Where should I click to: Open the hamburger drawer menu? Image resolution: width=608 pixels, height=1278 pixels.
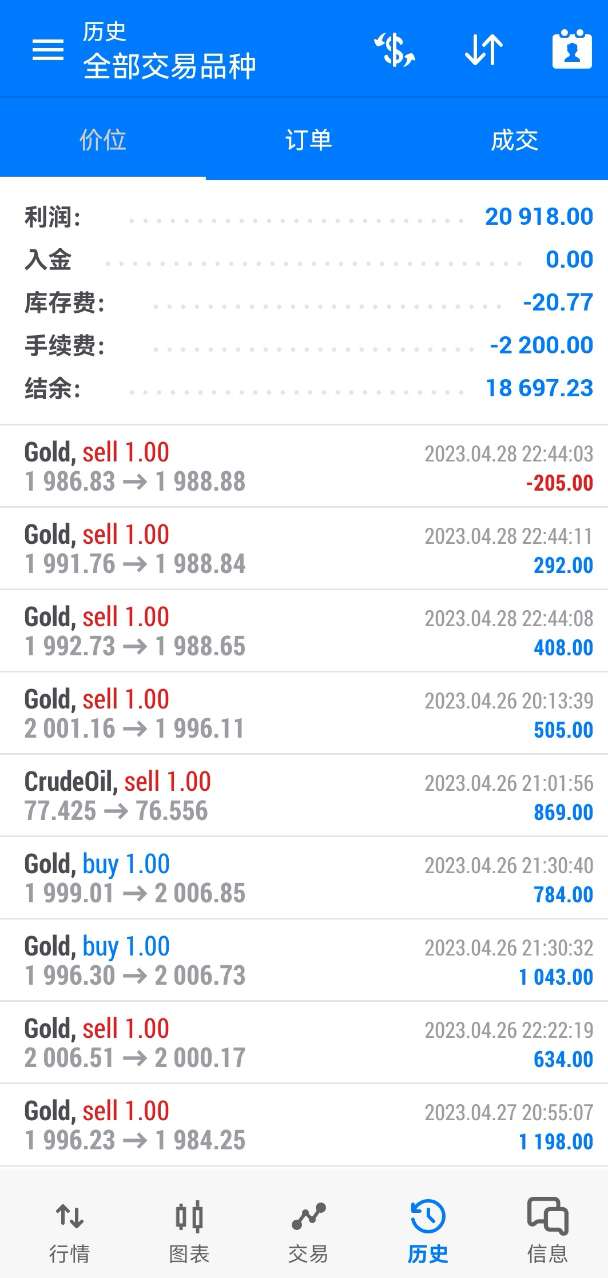pyautogui.click(x=48, y=50)
